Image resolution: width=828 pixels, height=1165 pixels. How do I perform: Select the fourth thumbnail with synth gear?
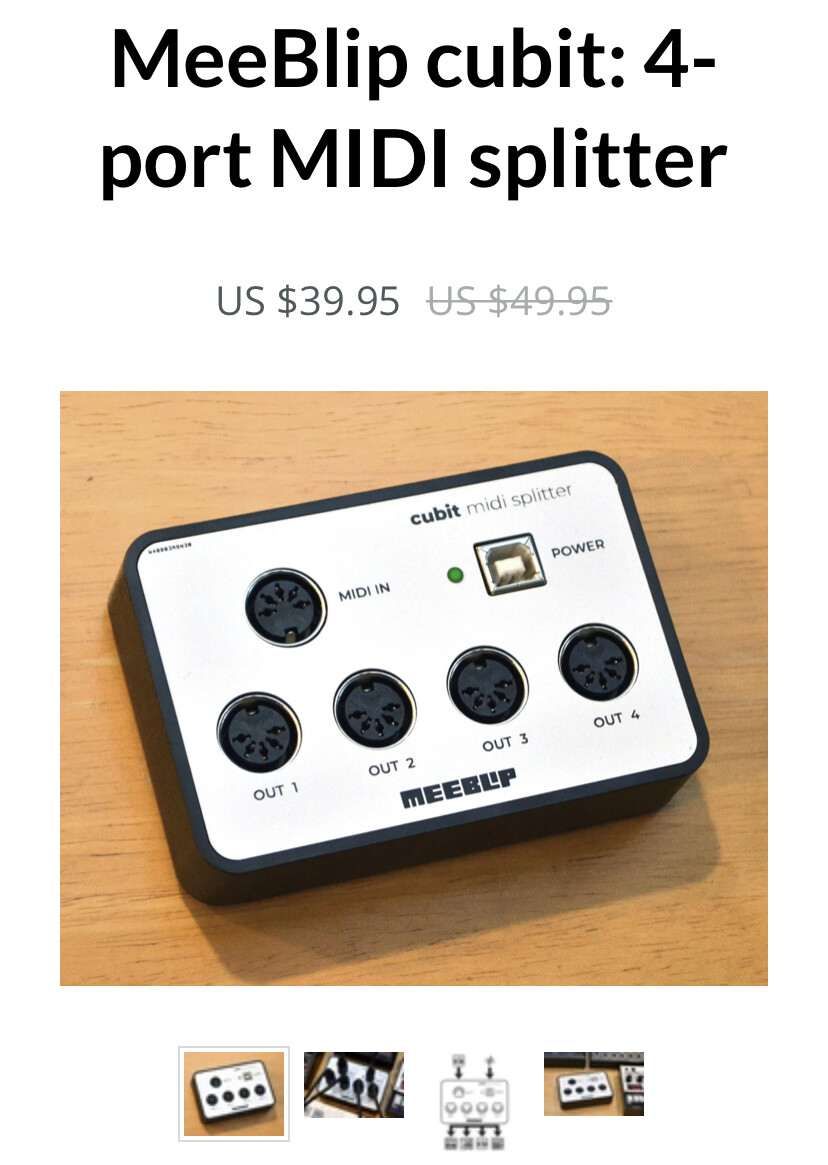coord(593,1084)
